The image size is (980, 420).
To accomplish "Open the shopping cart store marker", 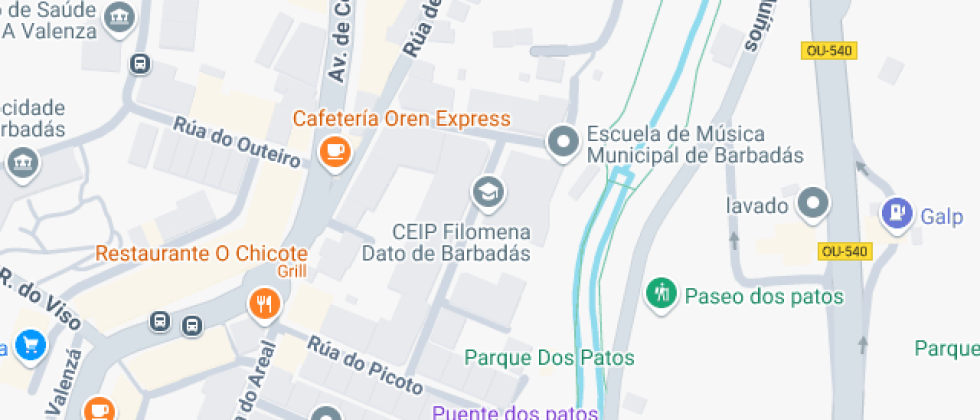I will pyautogui.click(x=29, y=344).
